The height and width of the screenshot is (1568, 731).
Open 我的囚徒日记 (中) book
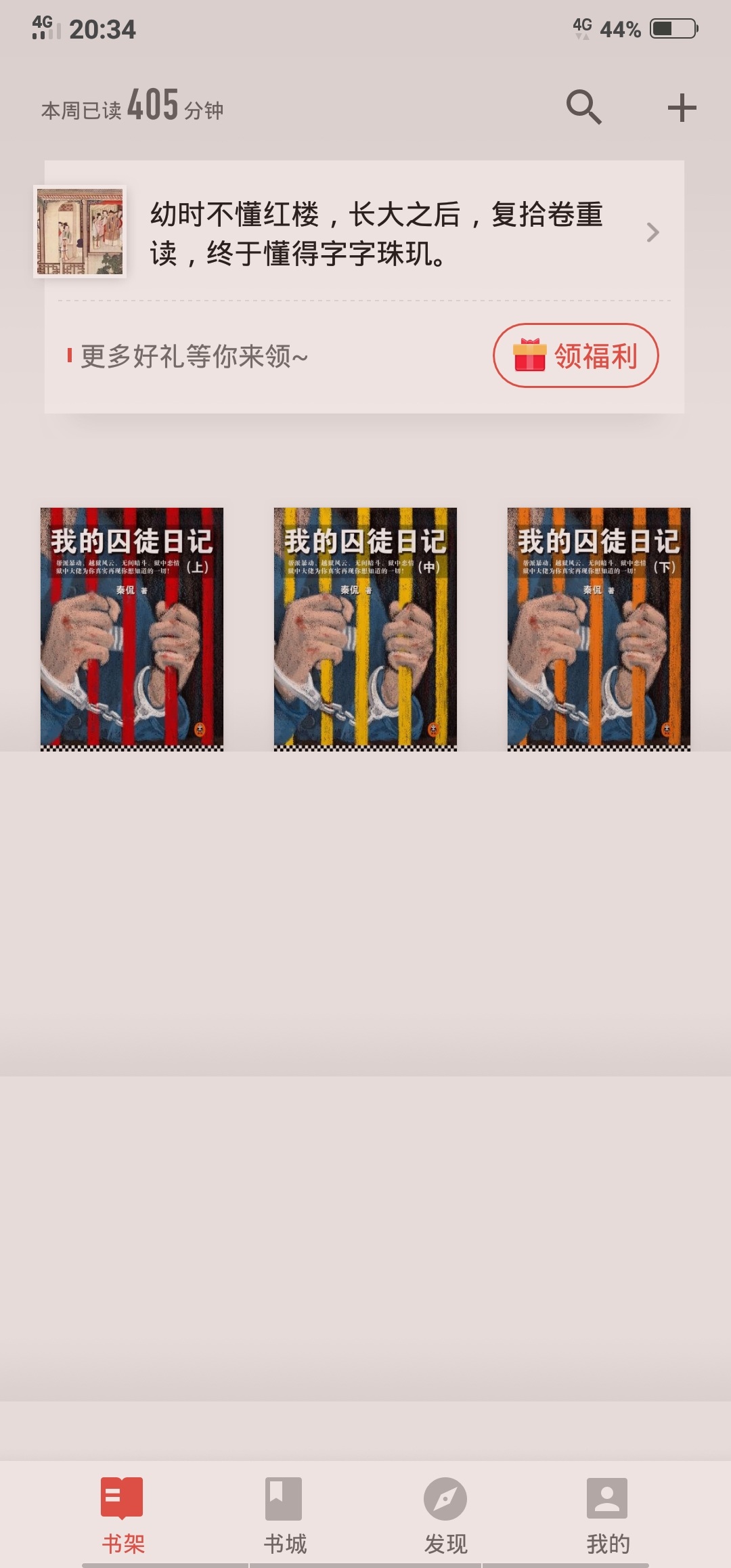click(x=365, y=629)
